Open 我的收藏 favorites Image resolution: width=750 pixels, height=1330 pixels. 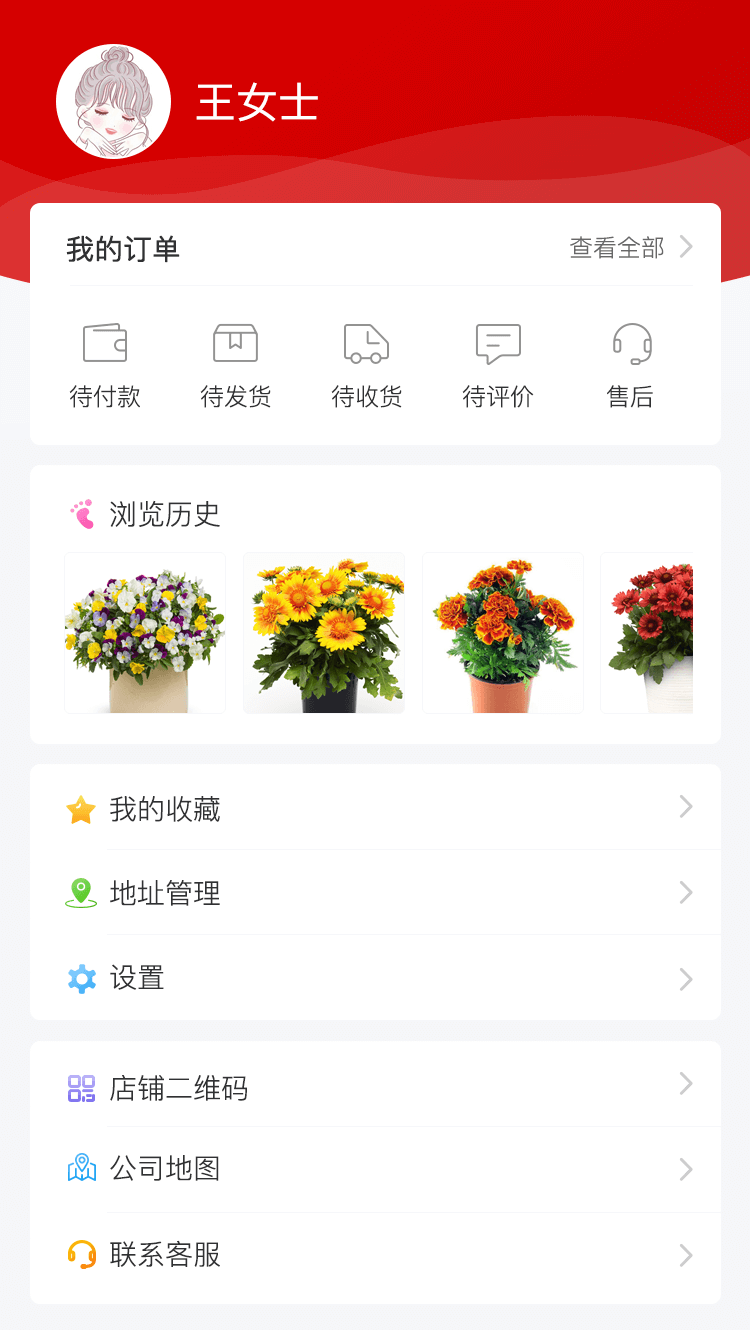pyautogui.click(x=375, y=808)
